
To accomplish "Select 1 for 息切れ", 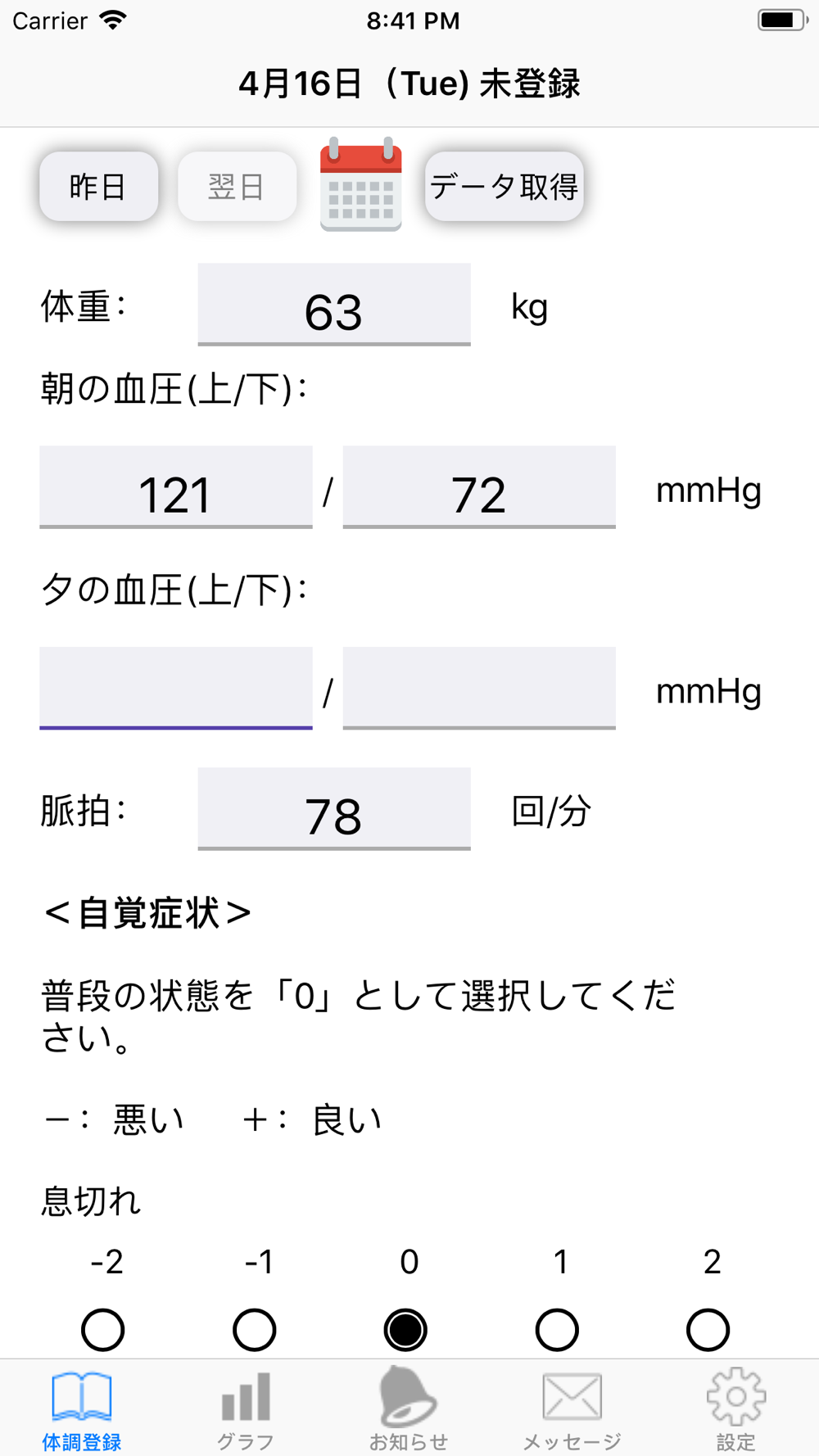I will point(557,1329).
